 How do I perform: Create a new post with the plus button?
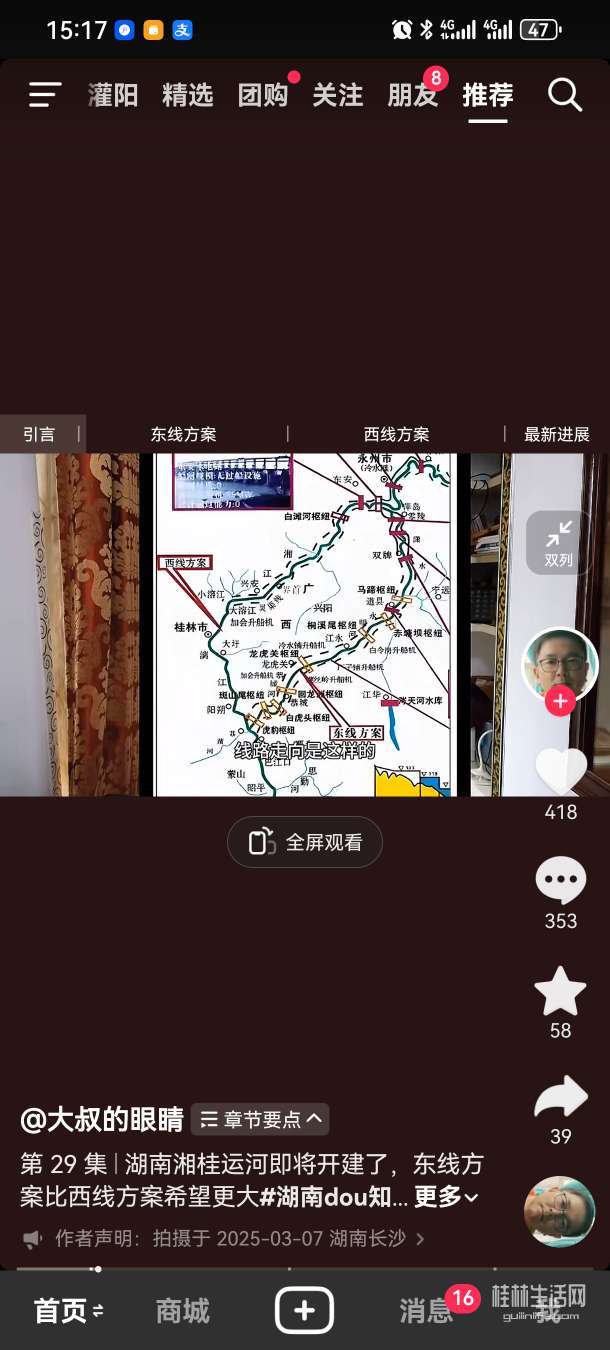coord(304,1310)
